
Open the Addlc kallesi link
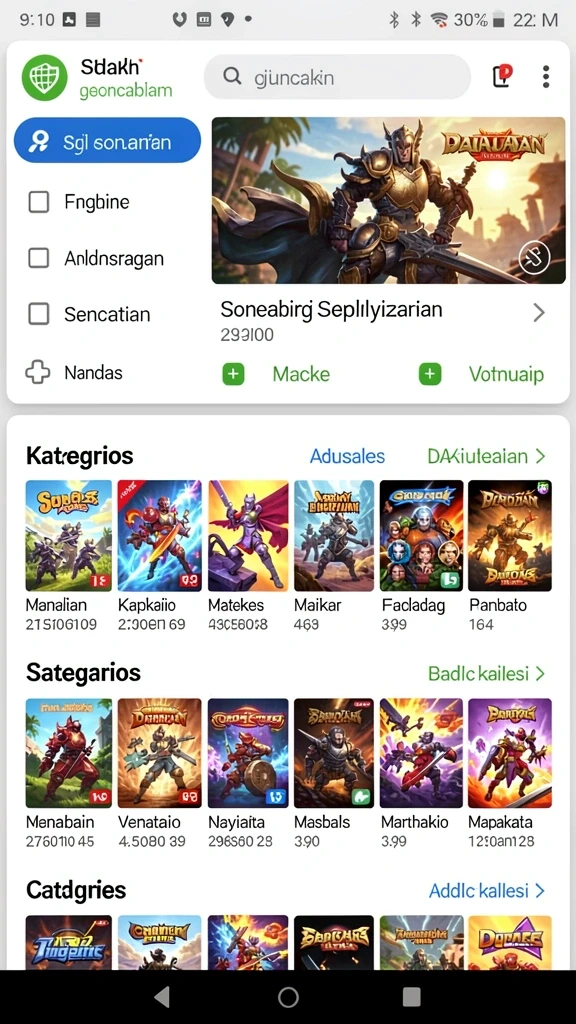tap(487, 890)
